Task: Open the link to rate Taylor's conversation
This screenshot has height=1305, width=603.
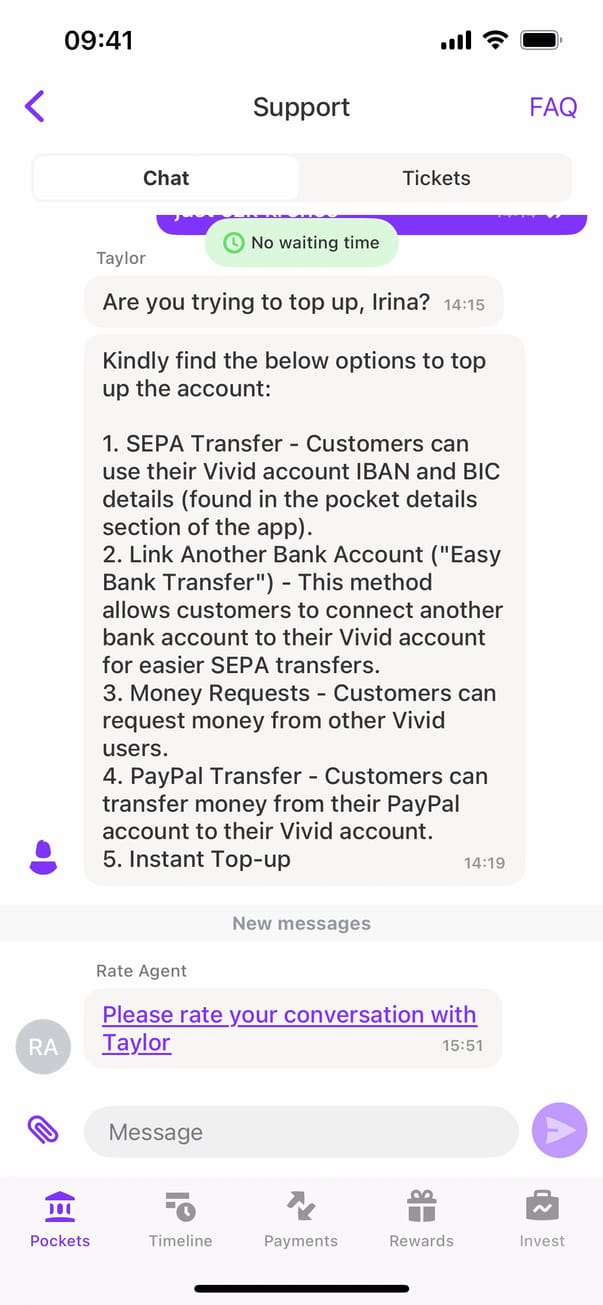Action: click(288, 1028)
